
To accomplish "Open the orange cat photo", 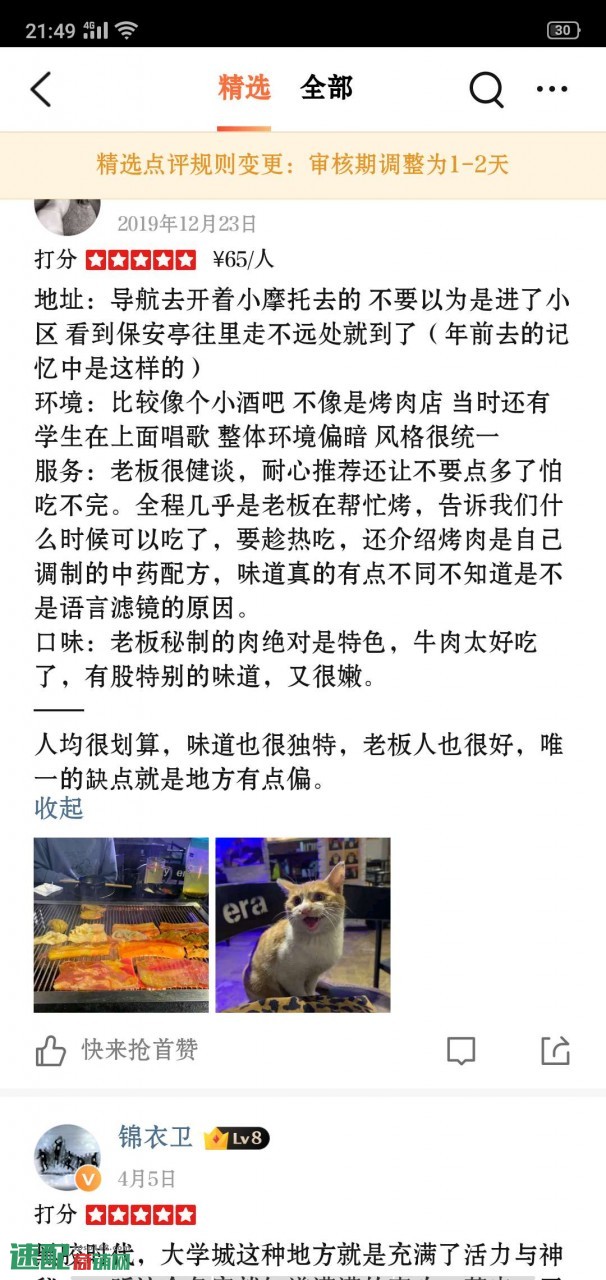I will pyautogui.click(x=303, y=925).
